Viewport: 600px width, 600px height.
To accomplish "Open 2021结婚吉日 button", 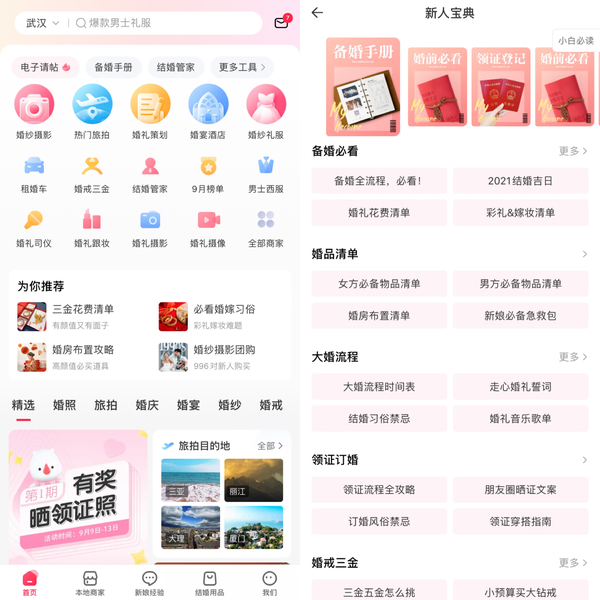I will coord(520,181).
